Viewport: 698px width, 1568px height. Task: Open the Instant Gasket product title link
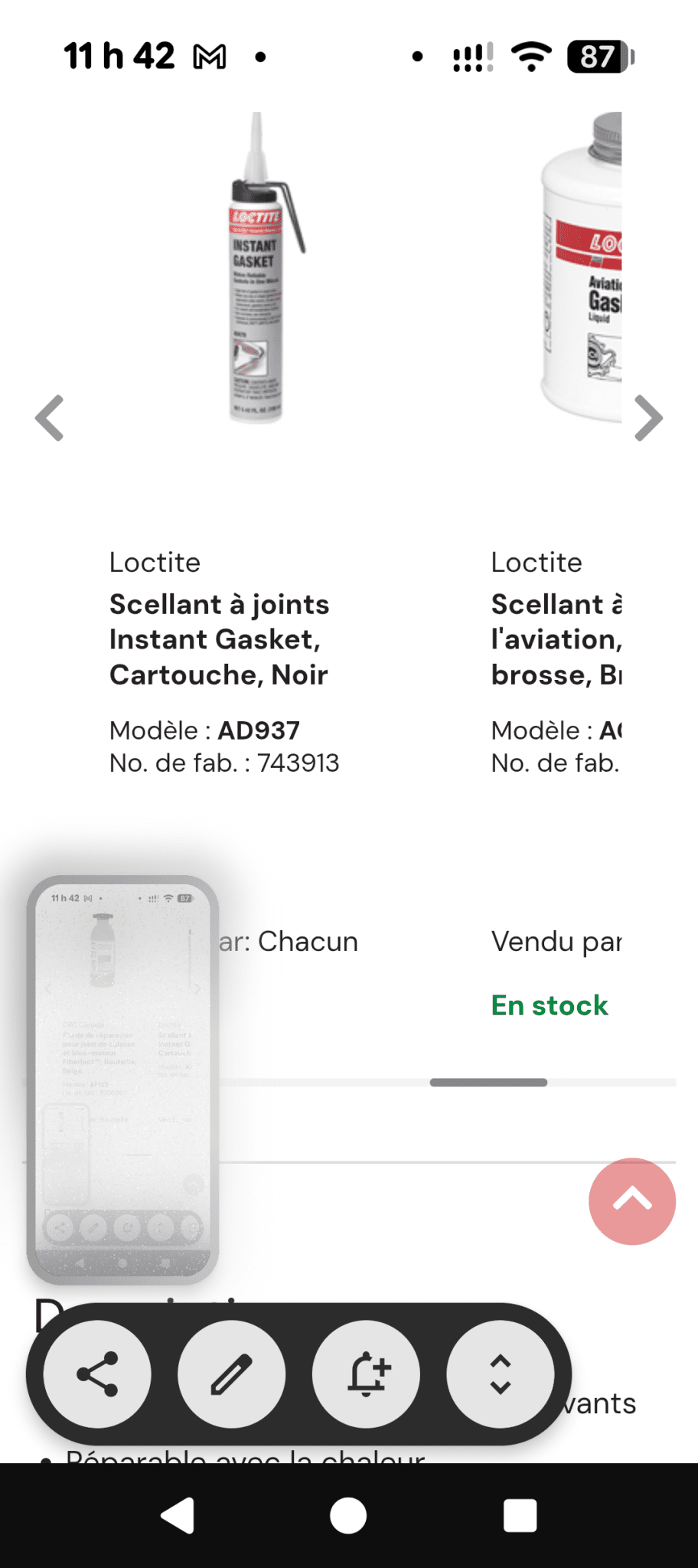pos(220,639)
